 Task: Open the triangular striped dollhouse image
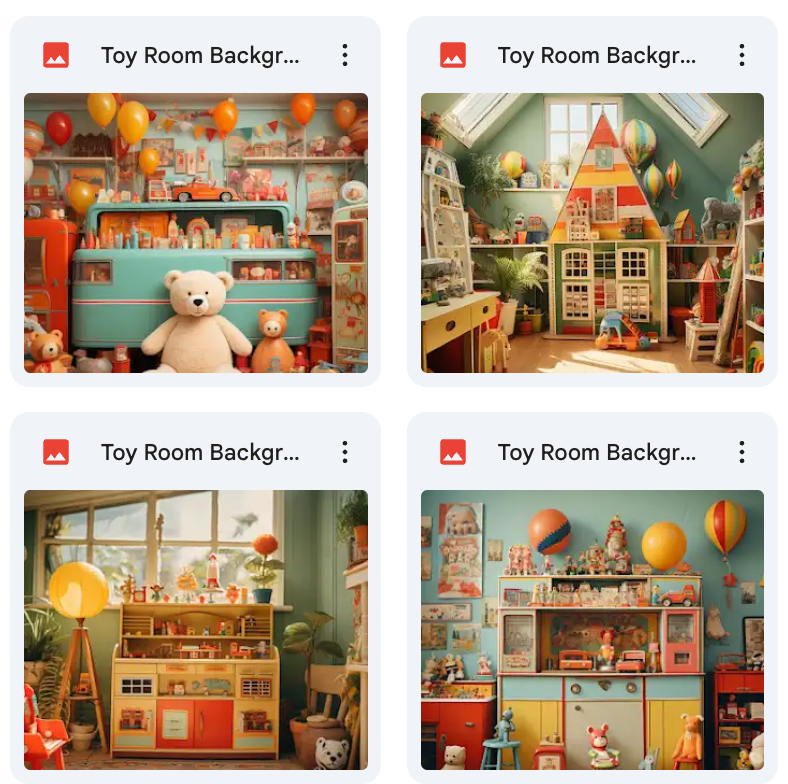click(592, 233)
